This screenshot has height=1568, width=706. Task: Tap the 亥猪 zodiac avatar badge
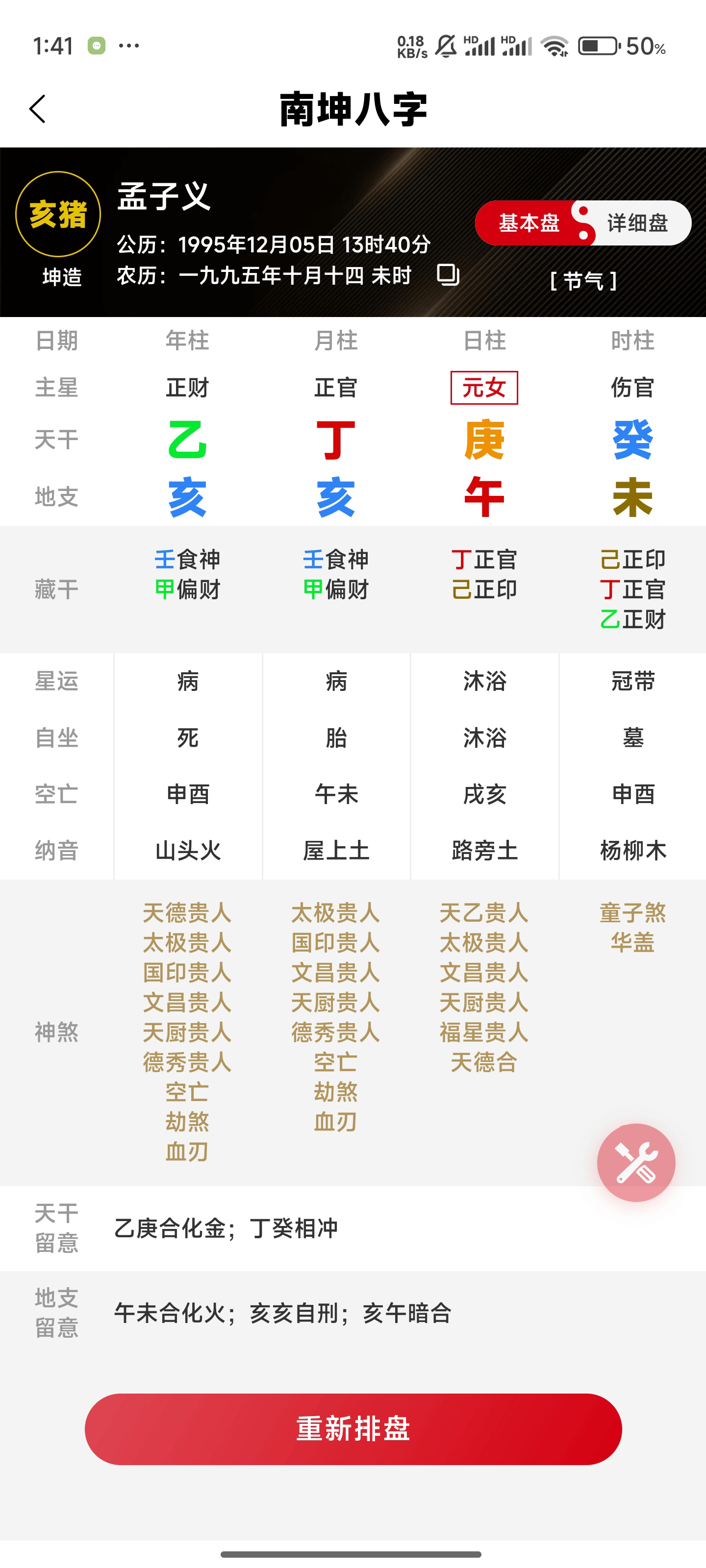pos(59,213)
